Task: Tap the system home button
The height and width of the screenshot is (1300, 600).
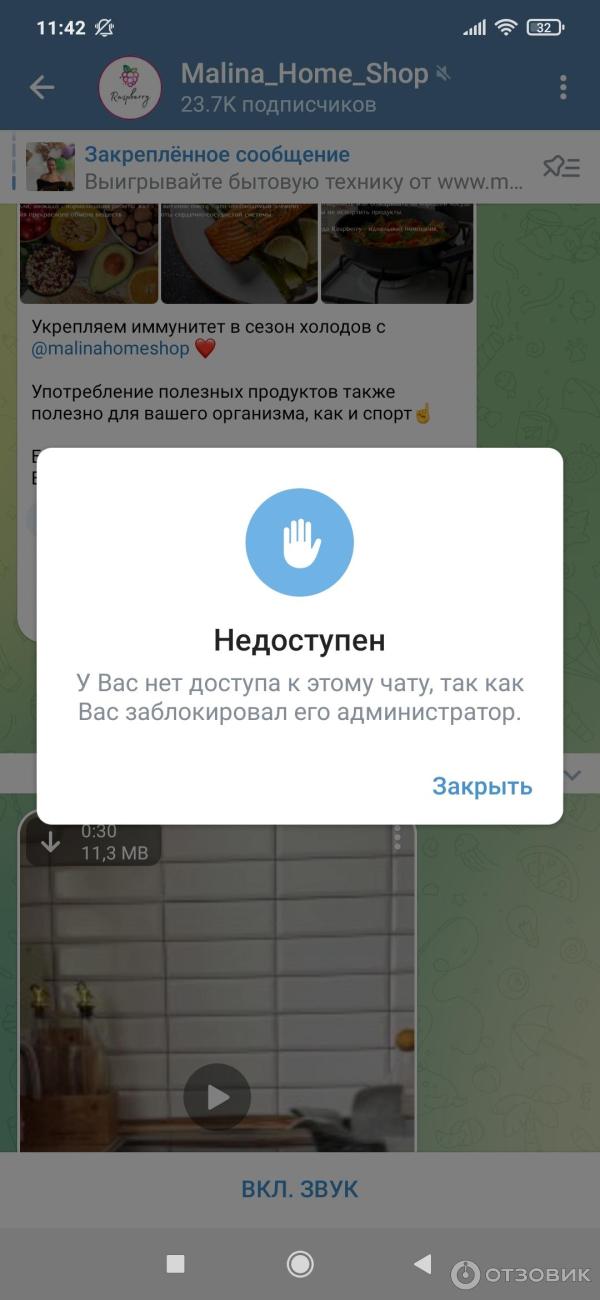Action: (300, 1264)
